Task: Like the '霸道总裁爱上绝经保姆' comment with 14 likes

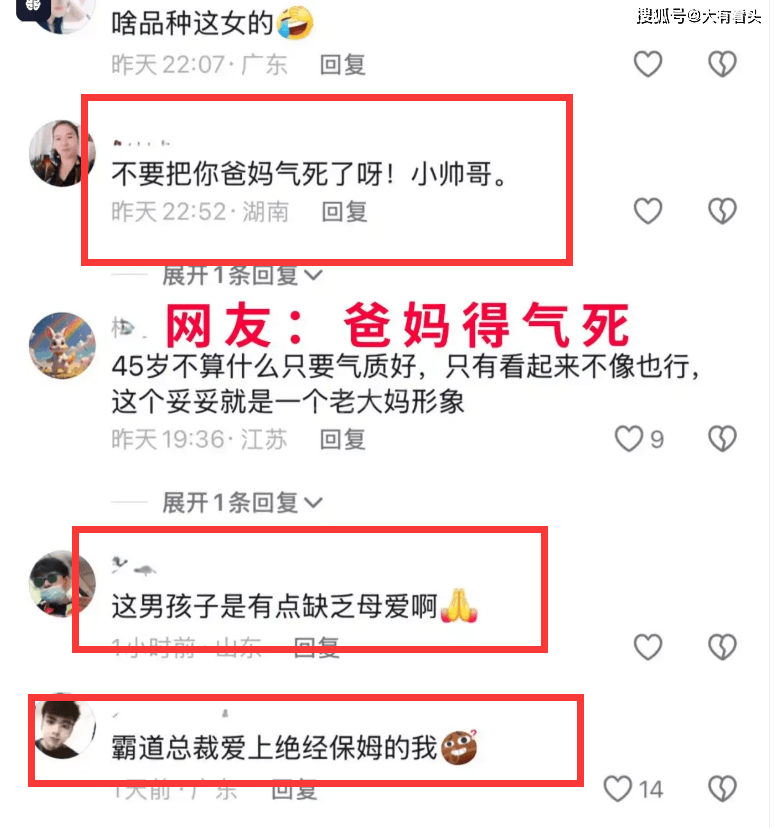Action: tap(618, 789)
